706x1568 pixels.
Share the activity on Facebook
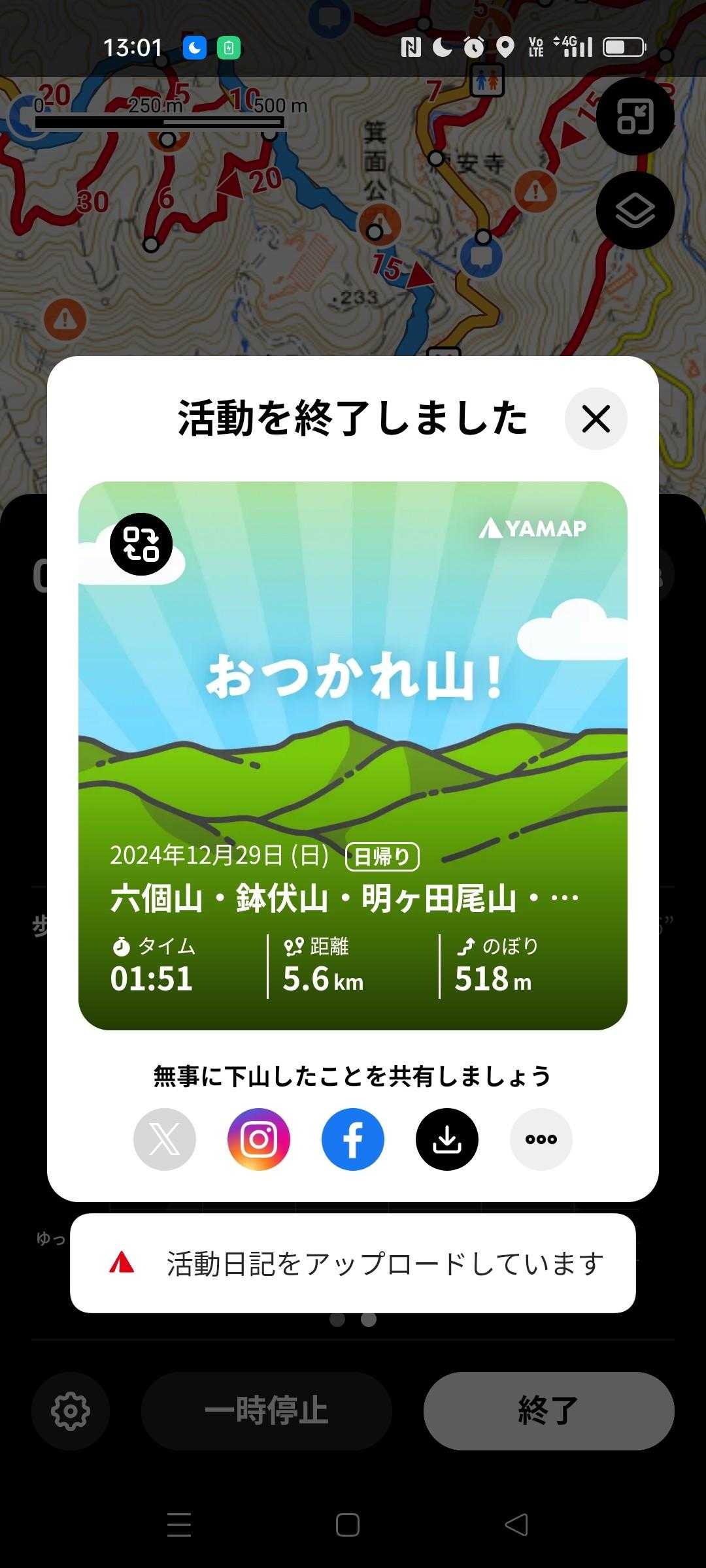(x=353, y=1139)
